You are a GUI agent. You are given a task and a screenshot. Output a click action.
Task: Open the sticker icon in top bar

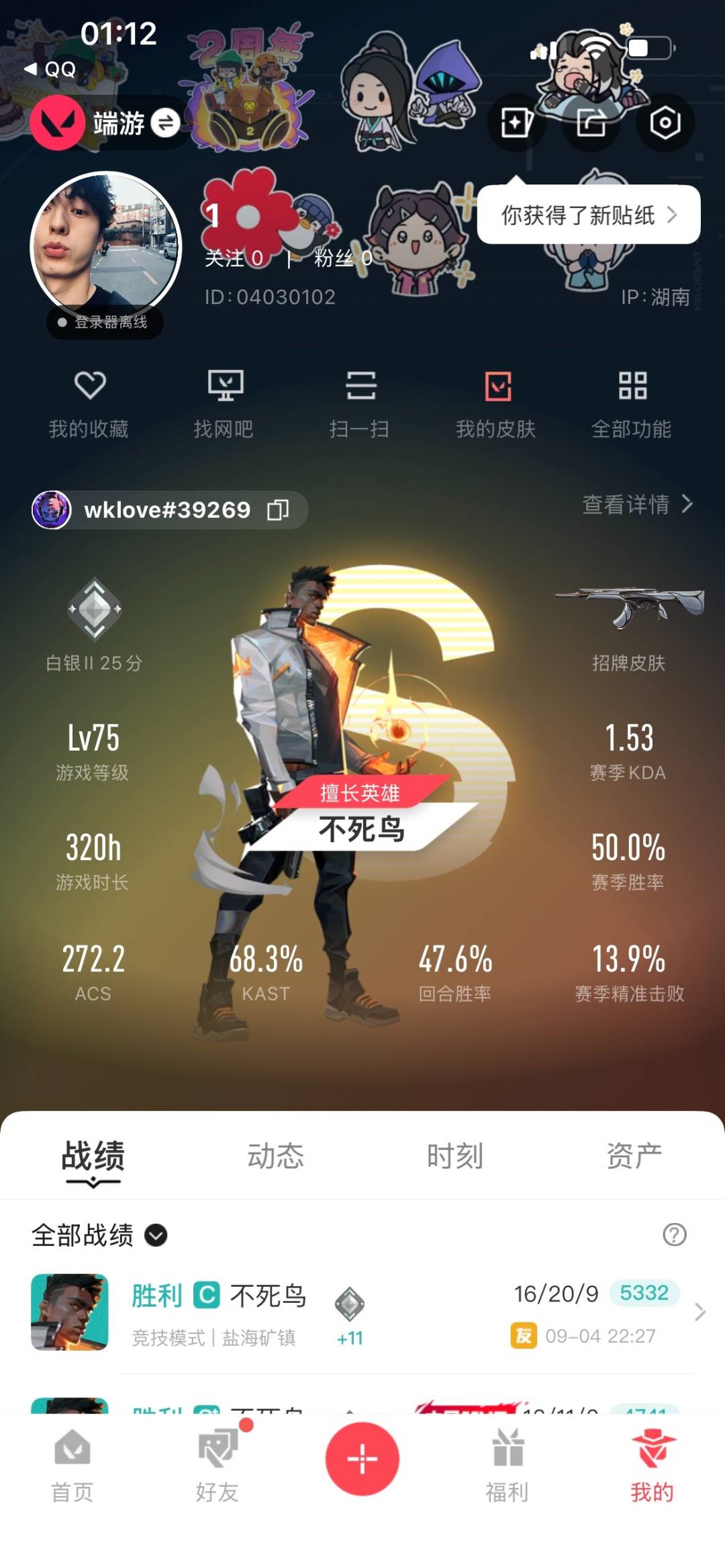(x=516, y=123)
